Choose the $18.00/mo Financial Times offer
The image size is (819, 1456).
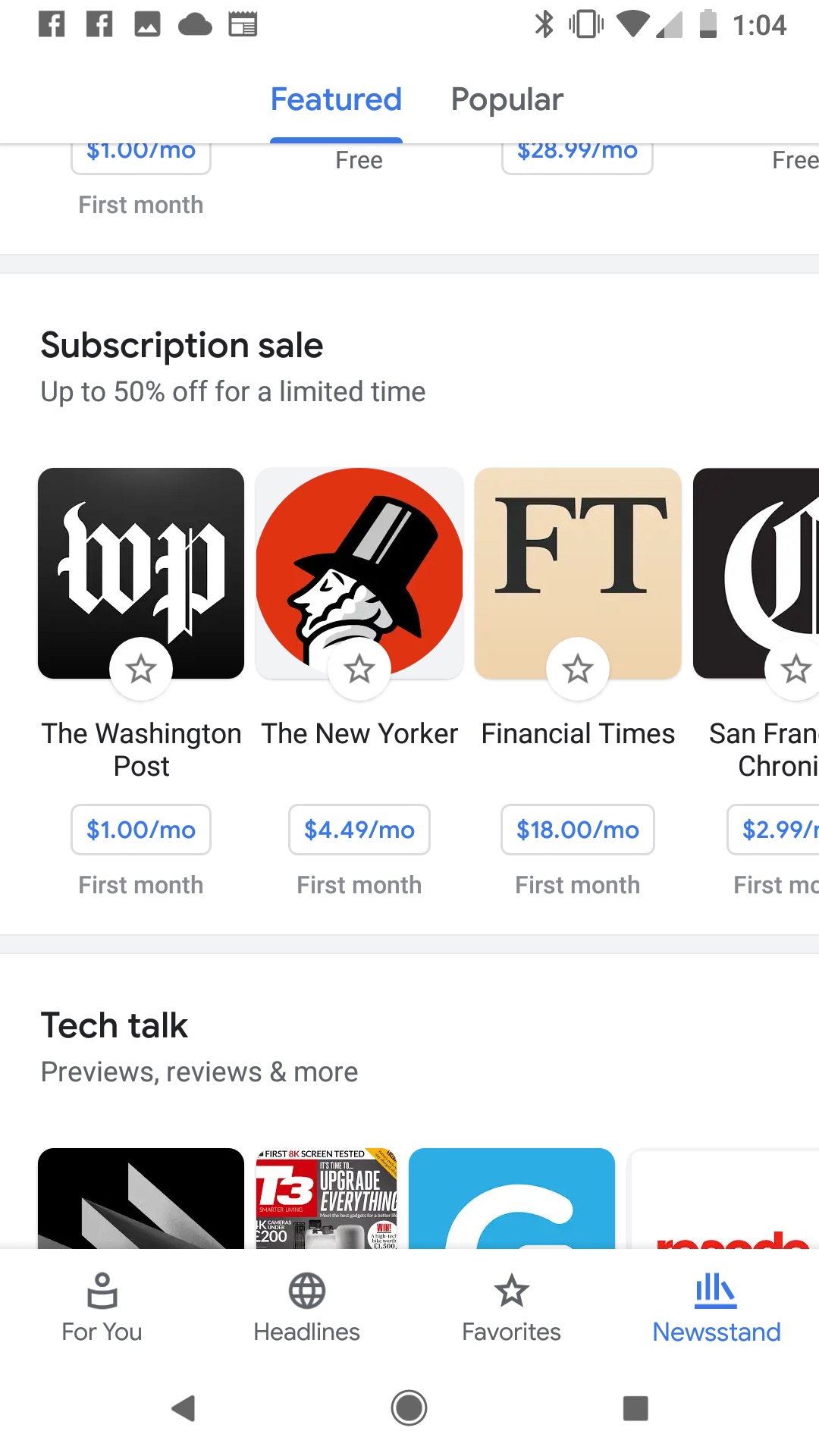(578, 830)
